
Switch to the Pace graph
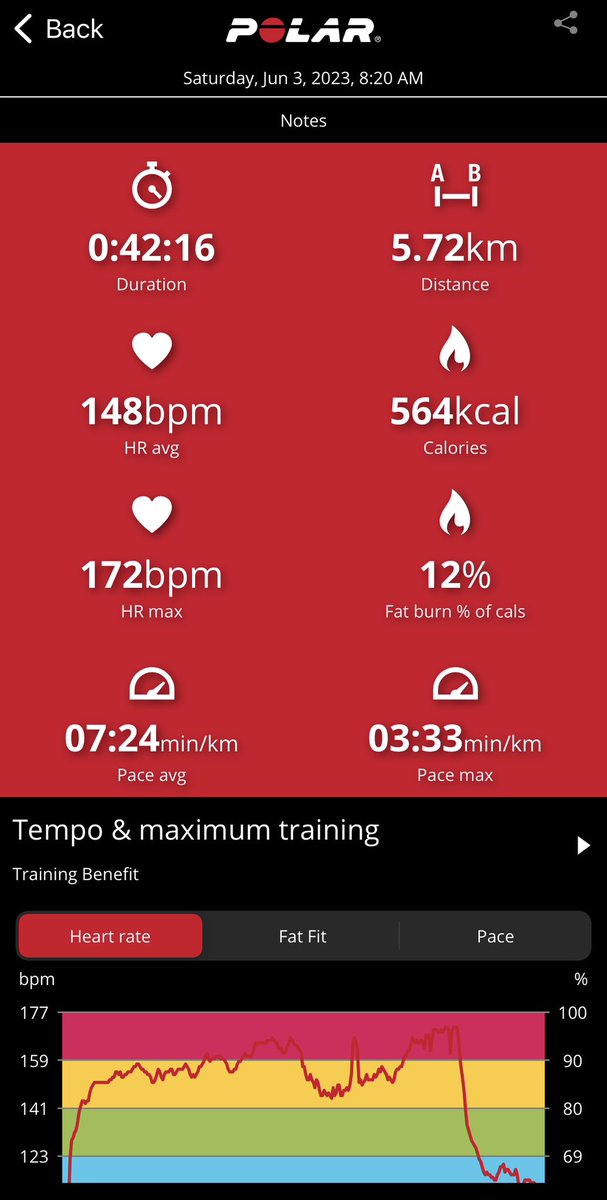[495, 937]
